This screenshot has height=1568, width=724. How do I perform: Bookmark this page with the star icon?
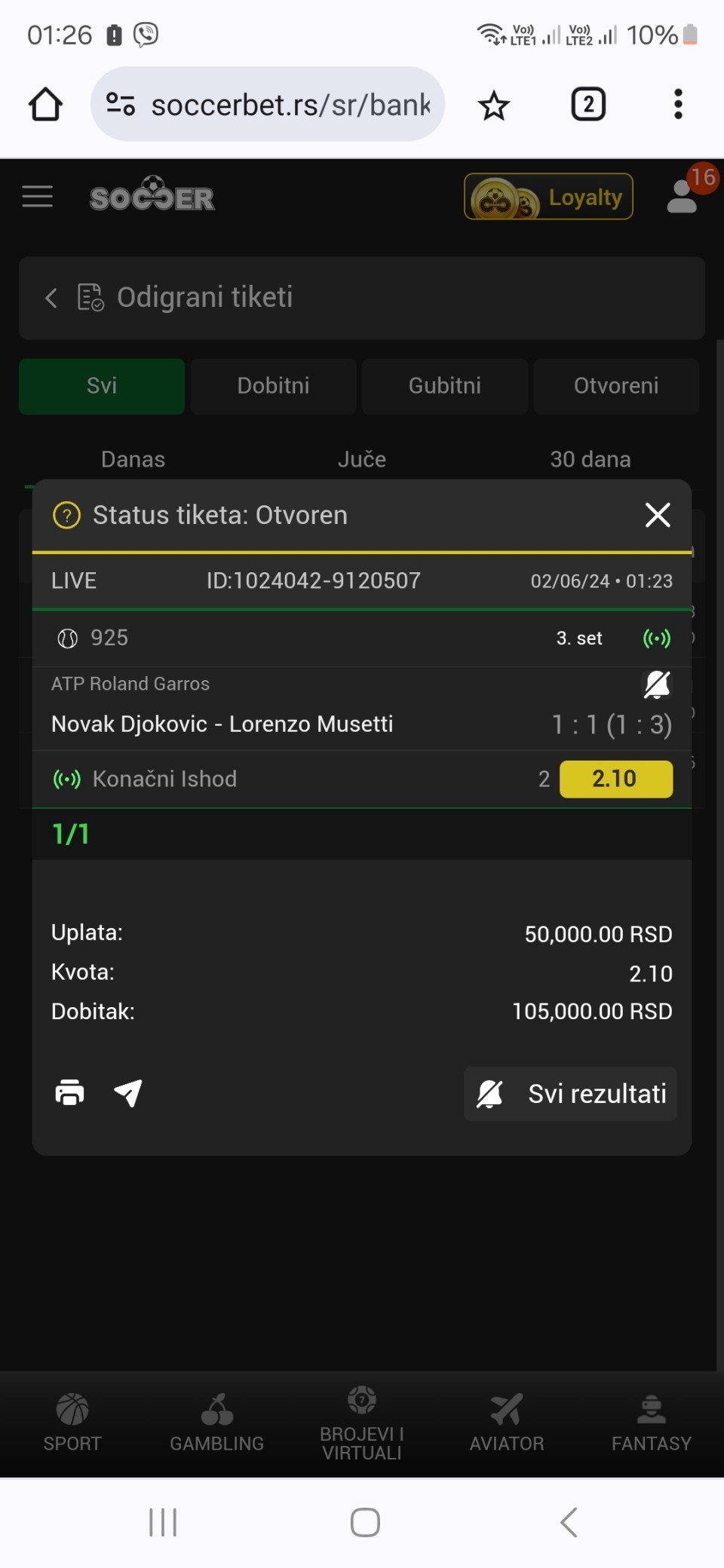click(494, 105)
